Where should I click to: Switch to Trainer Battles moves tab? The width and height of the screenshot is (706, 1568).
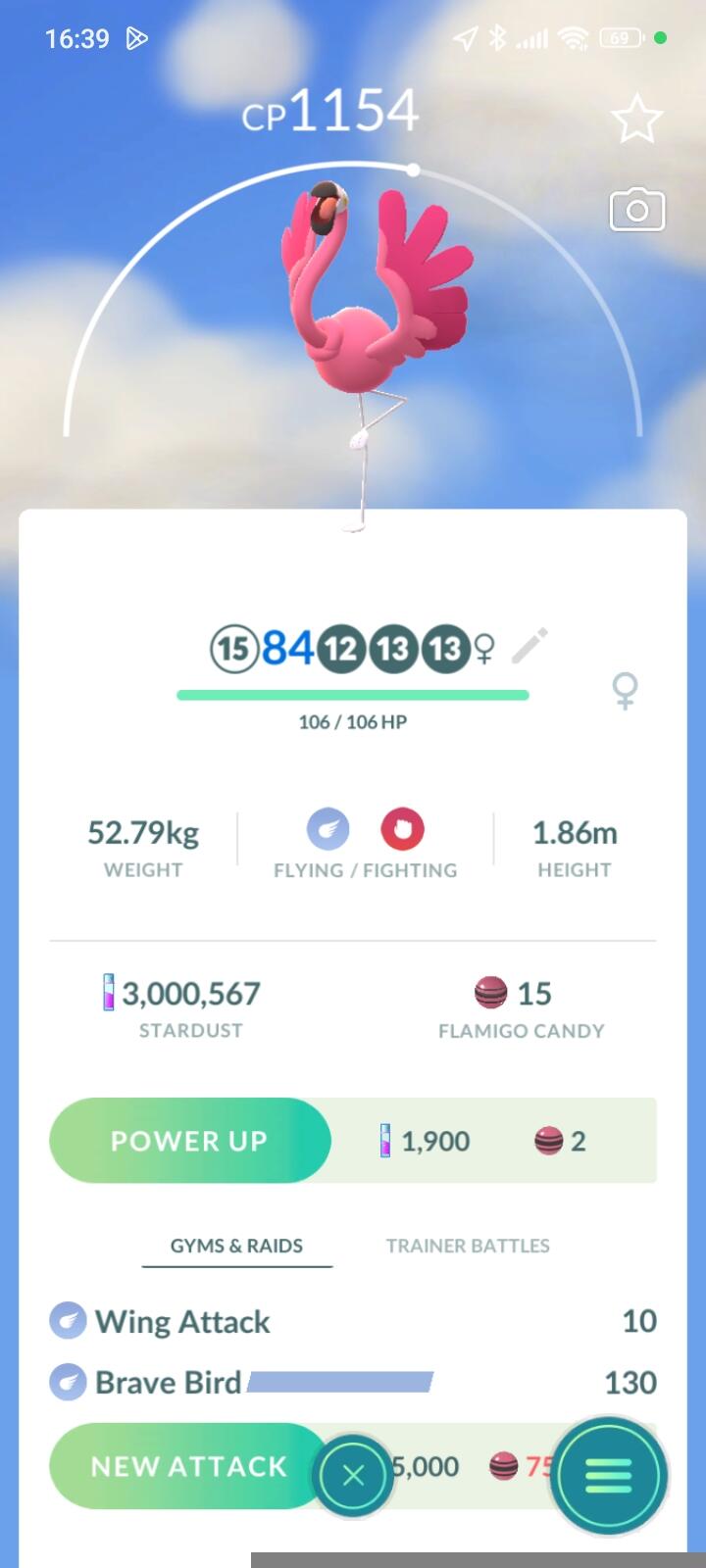(468, 1246)
